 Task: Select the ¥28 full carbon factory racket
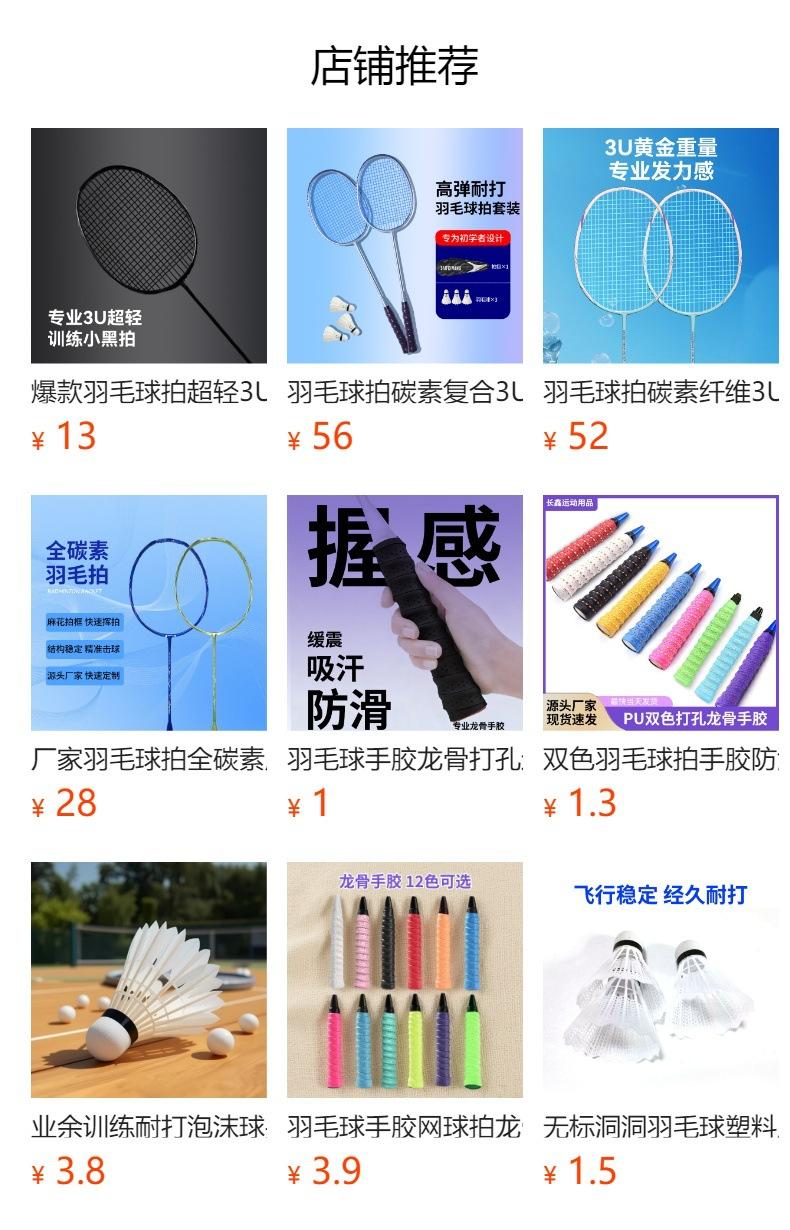click(x=149, y=613)
